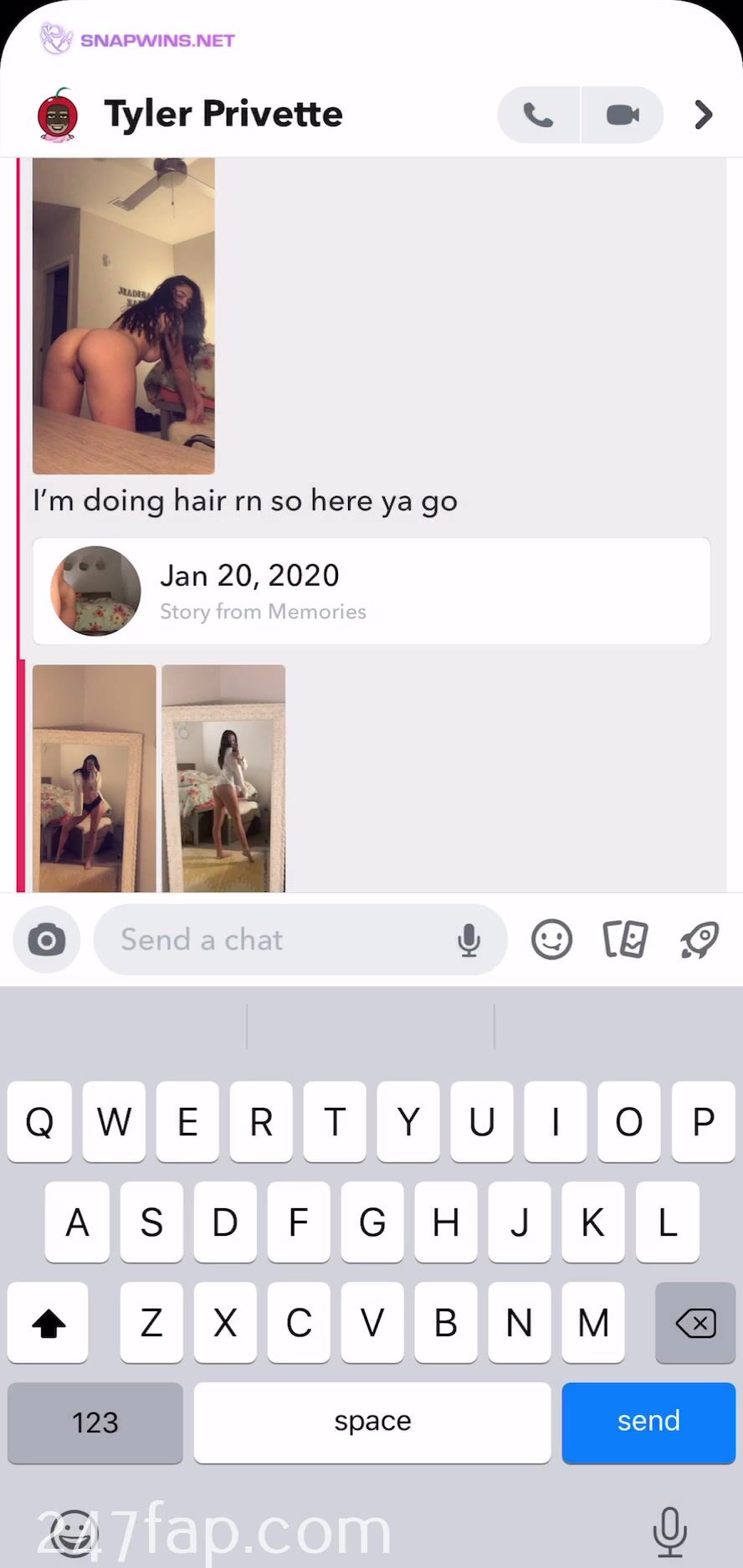Open the memories cards icon
The width and height of the screenshot is (743, 1568).
point(625,940)
